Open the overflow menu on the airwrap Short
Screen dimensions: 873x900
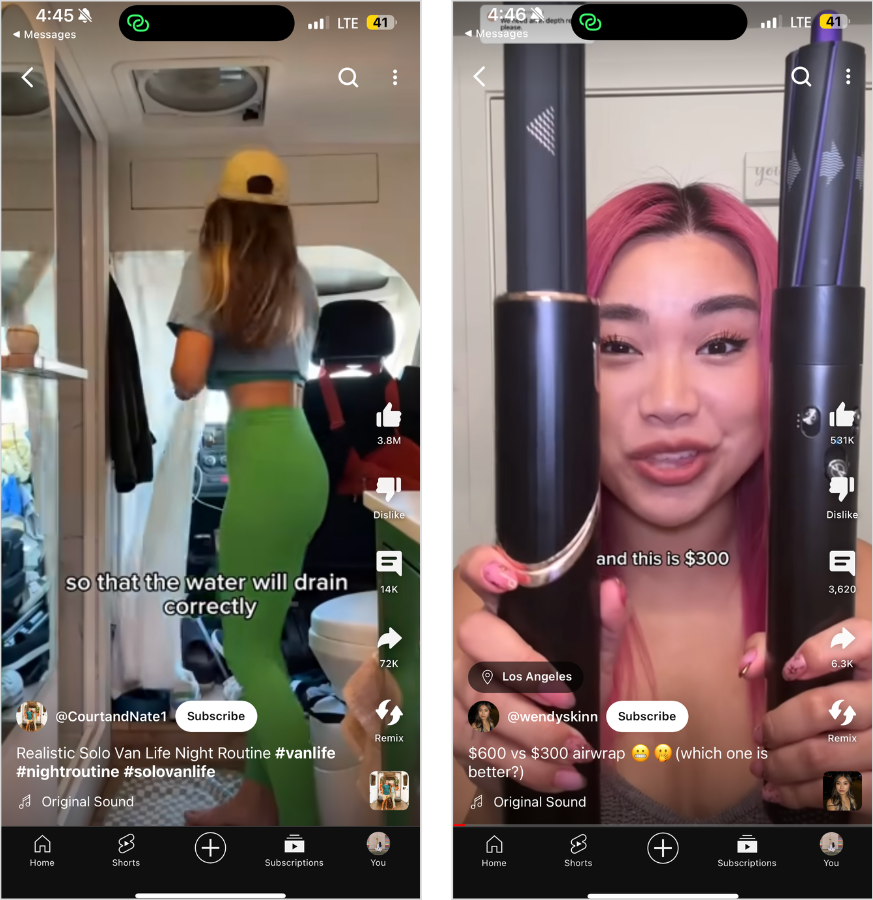coord(848,77)
